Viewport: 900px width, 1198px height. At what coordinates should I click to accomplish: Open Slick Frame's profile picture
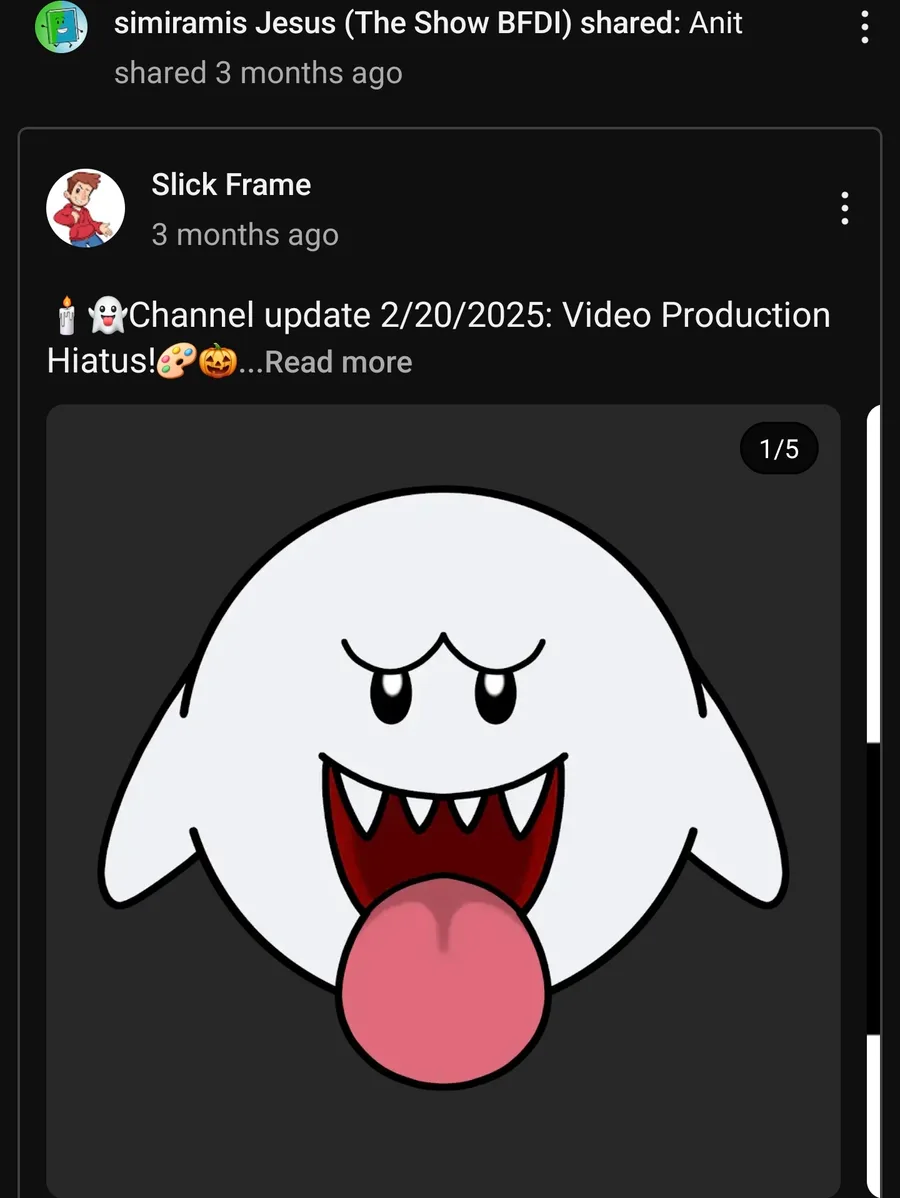pyautogui.click(x=85, y=208)
